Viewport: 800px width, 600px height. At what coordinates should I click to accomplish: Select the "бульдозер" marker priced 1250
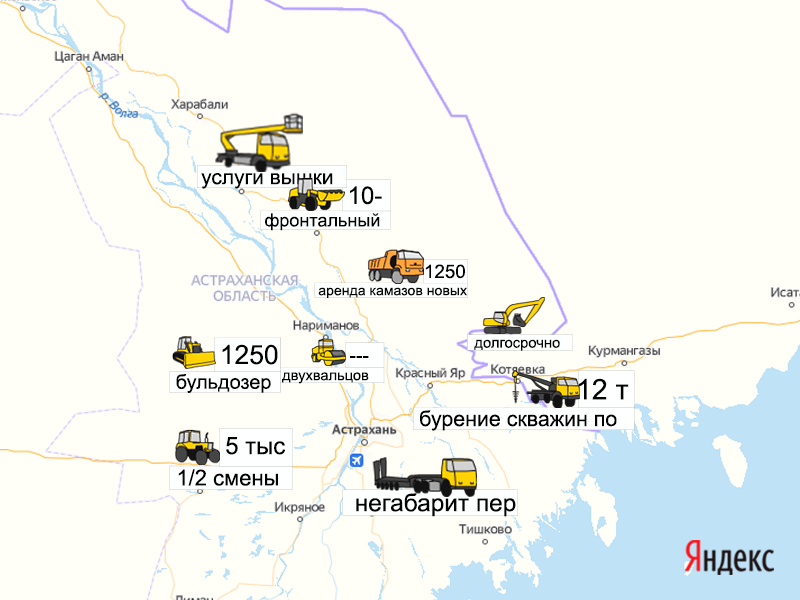(x=194, y=353)
